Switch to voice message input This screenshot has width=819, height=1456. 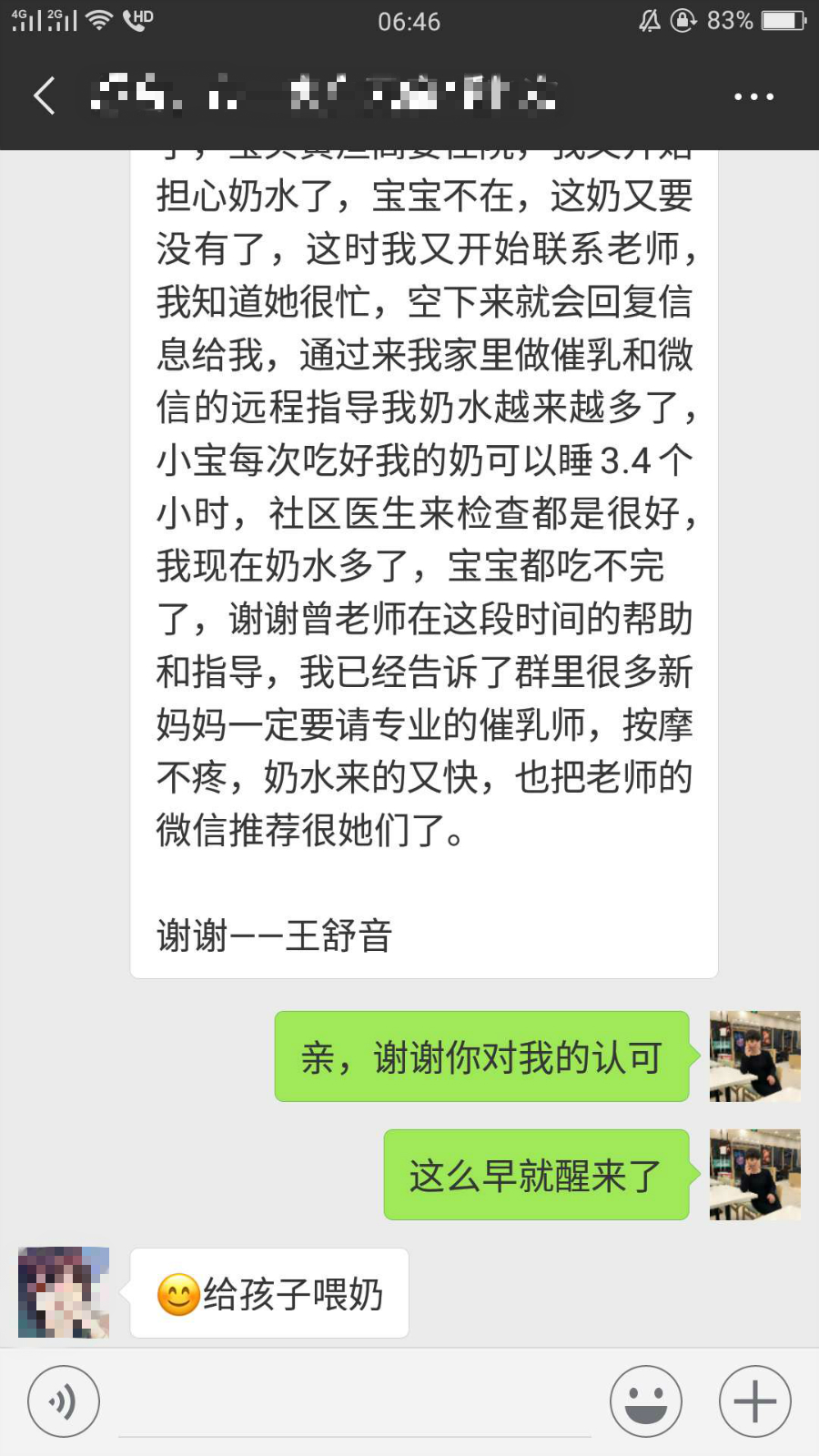pyautogui.click(x=63, y=1401)
